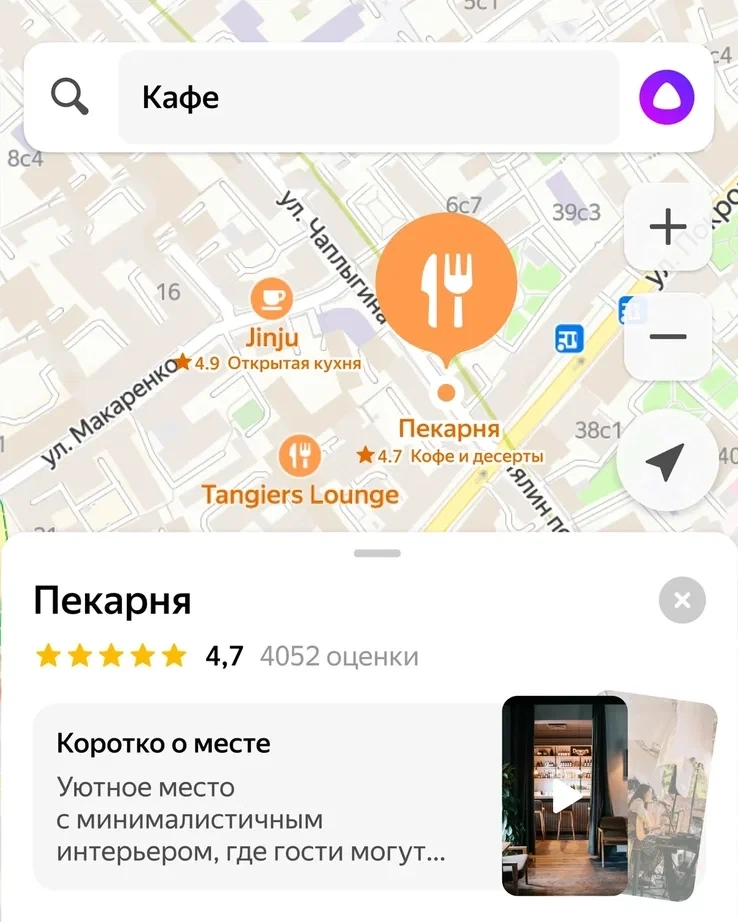Zoom out of the map
This screenshot has height=922, width=738.
(x=667, y=337)
